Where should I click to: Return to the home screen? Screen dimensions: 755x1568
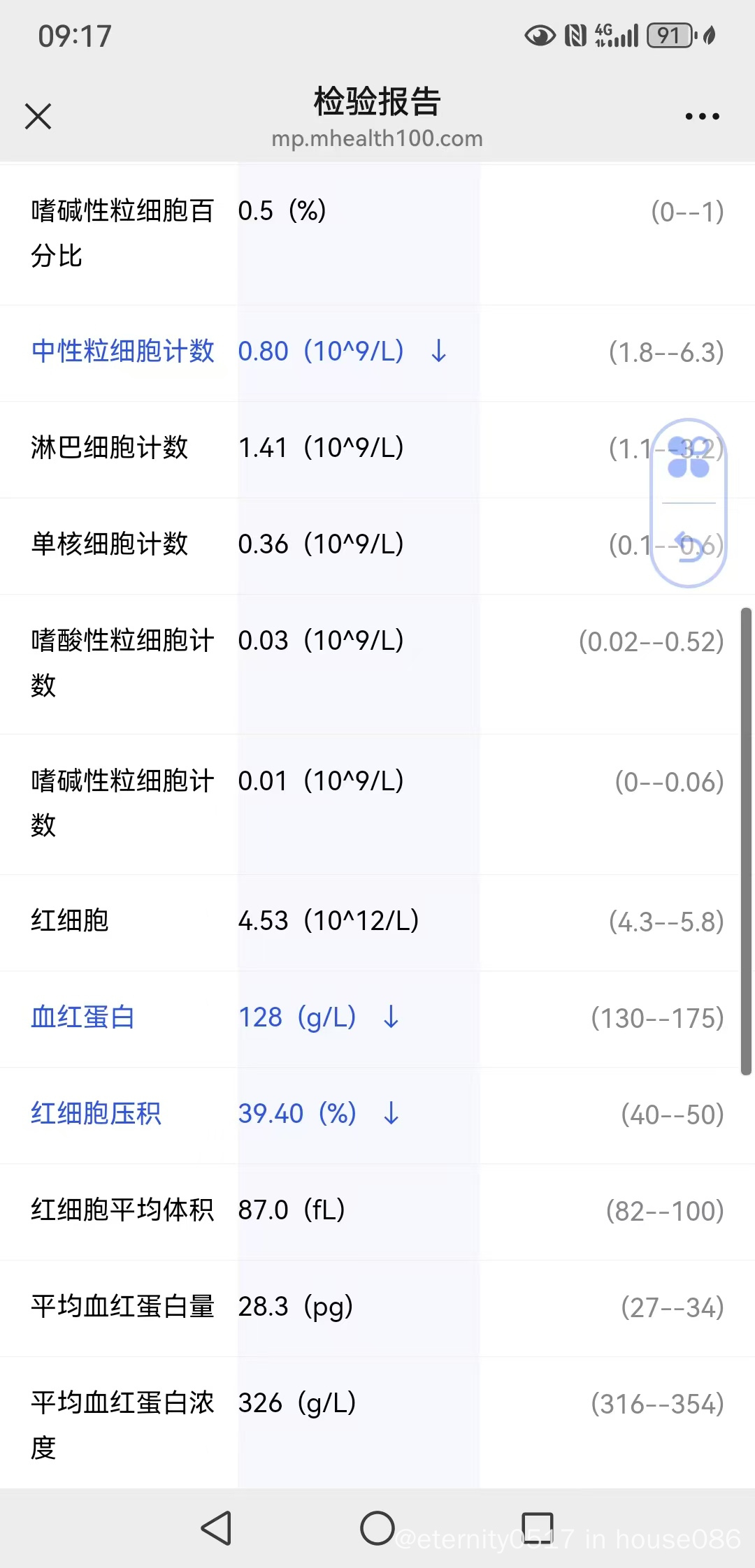click(377, 1527)
